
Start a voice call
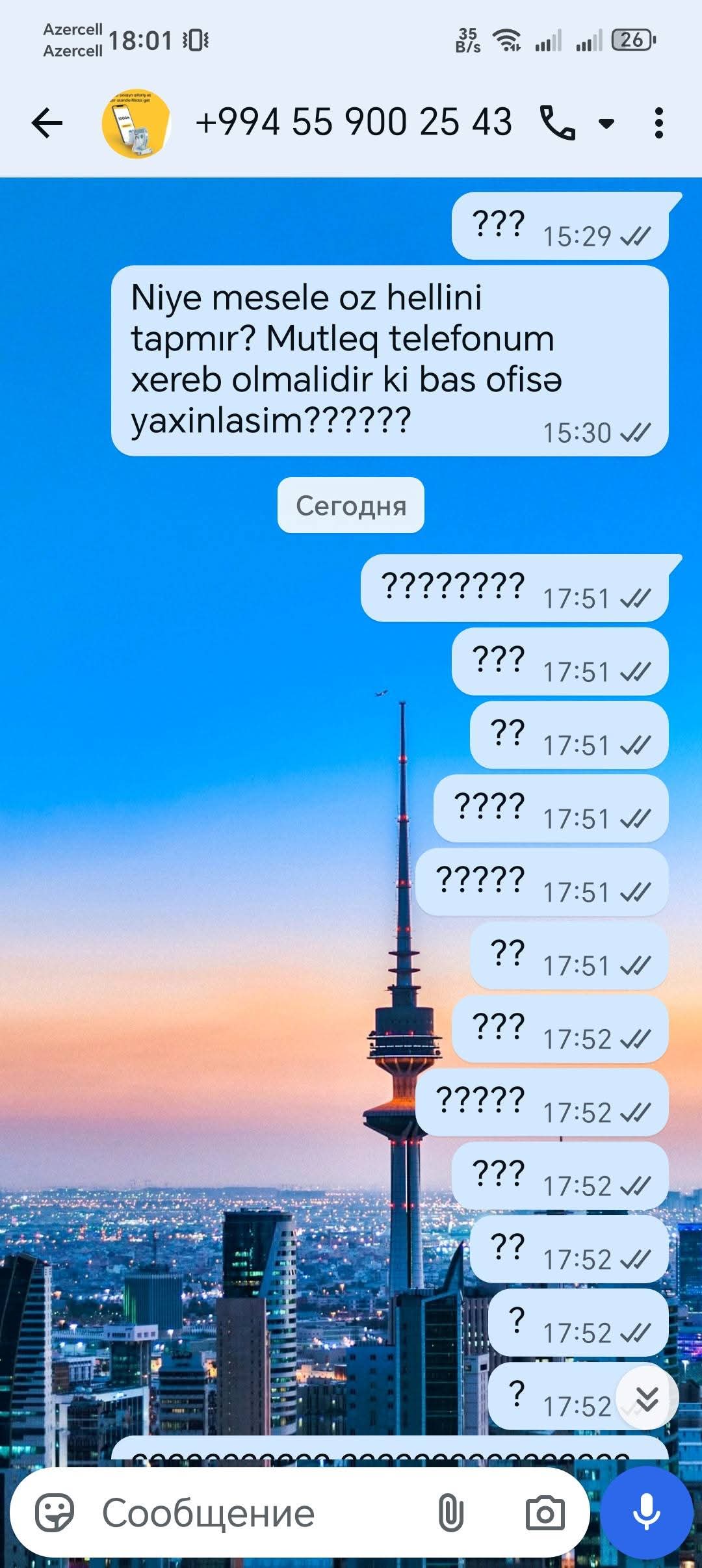click(x=557, y=123)
